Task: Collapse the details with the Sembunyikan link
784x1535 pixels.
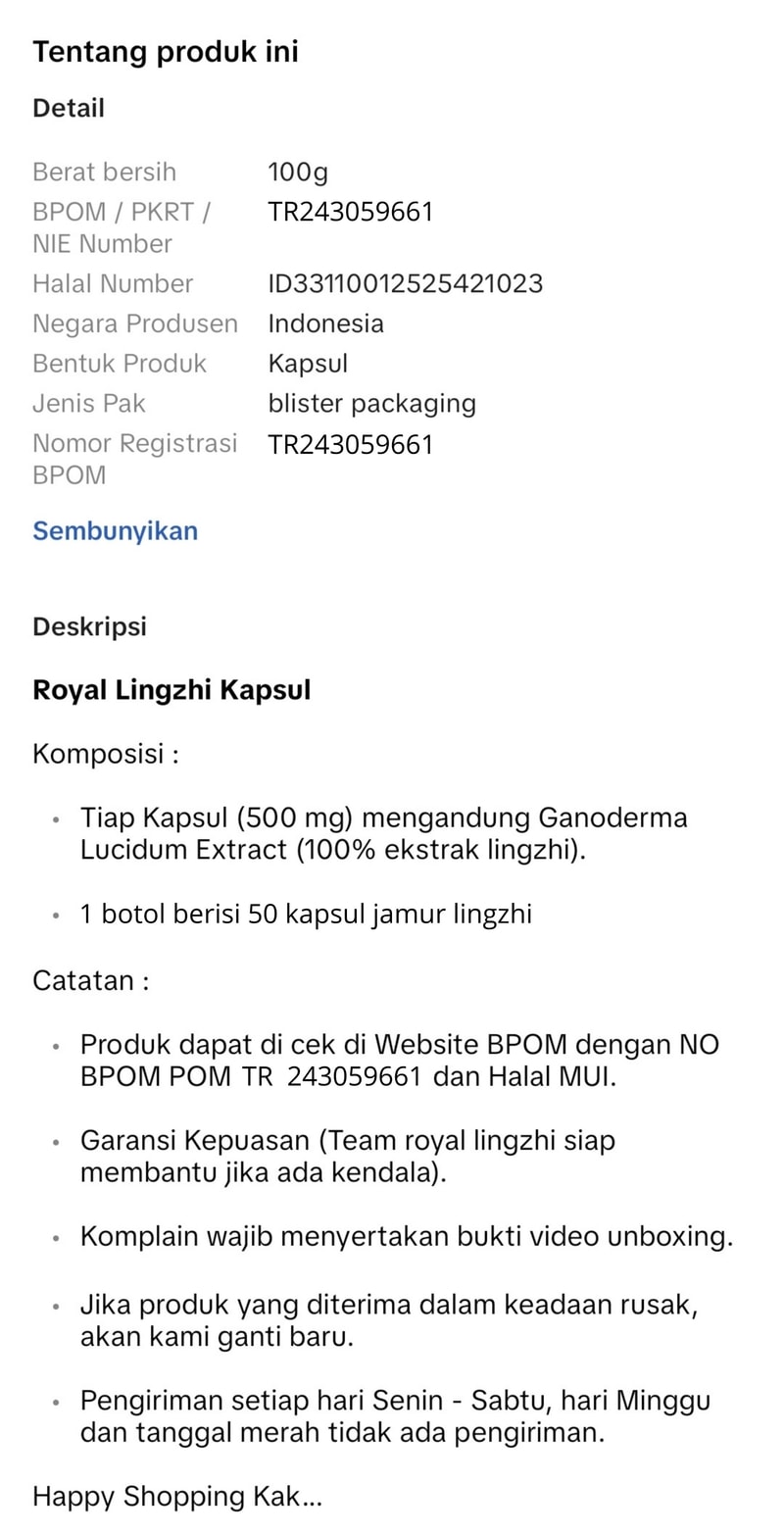Action: [116, 531]
